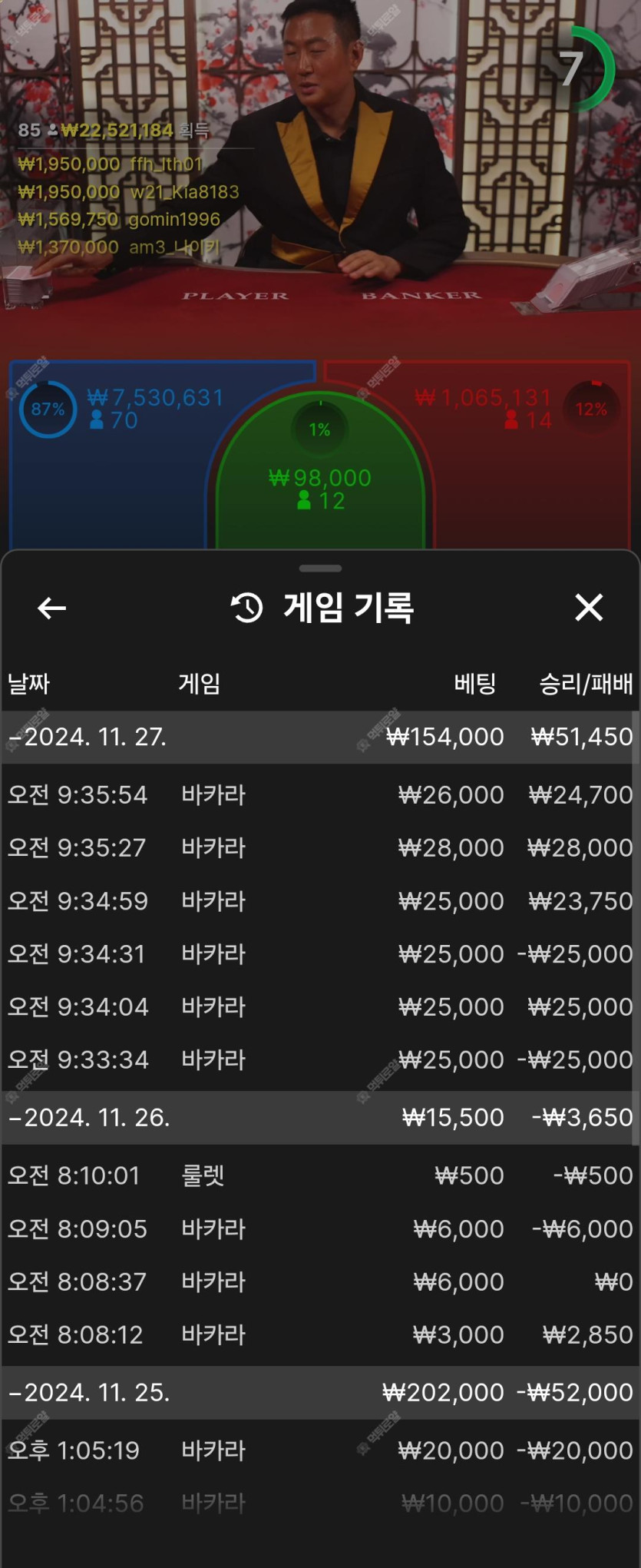Open the 오후 1:05:19 baccarat record
Image resolution: width=641 pixels, height=1568 pixels.
[319, 1450]
